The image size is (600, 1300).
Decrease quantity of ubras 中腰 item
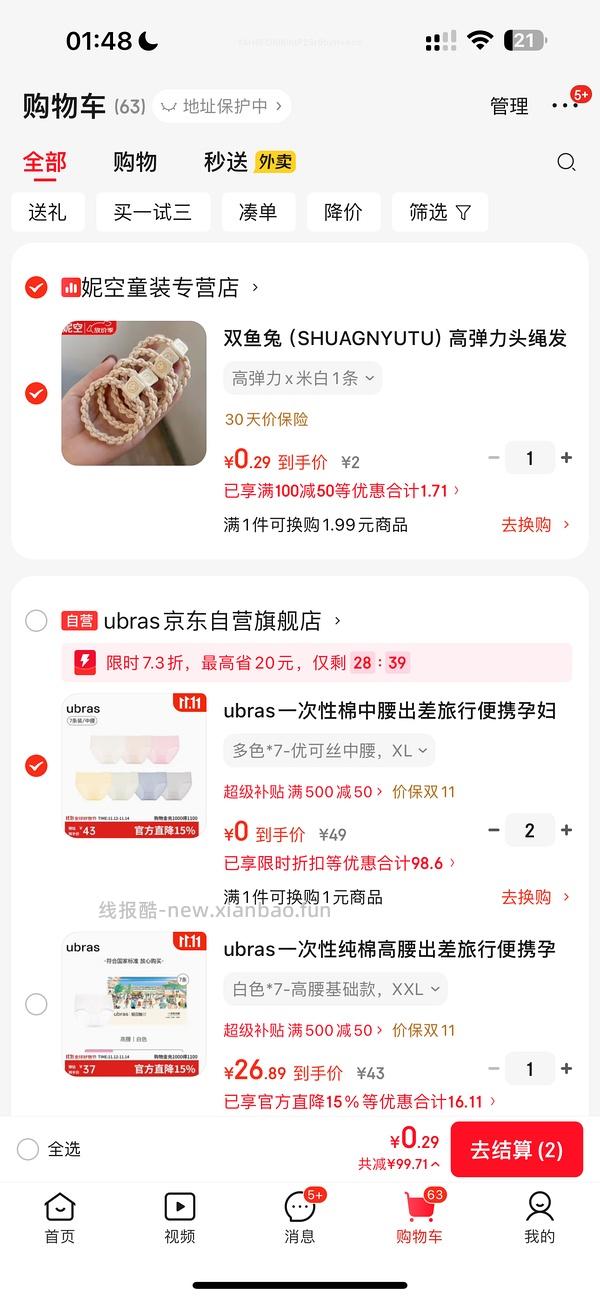pos(493,830)
